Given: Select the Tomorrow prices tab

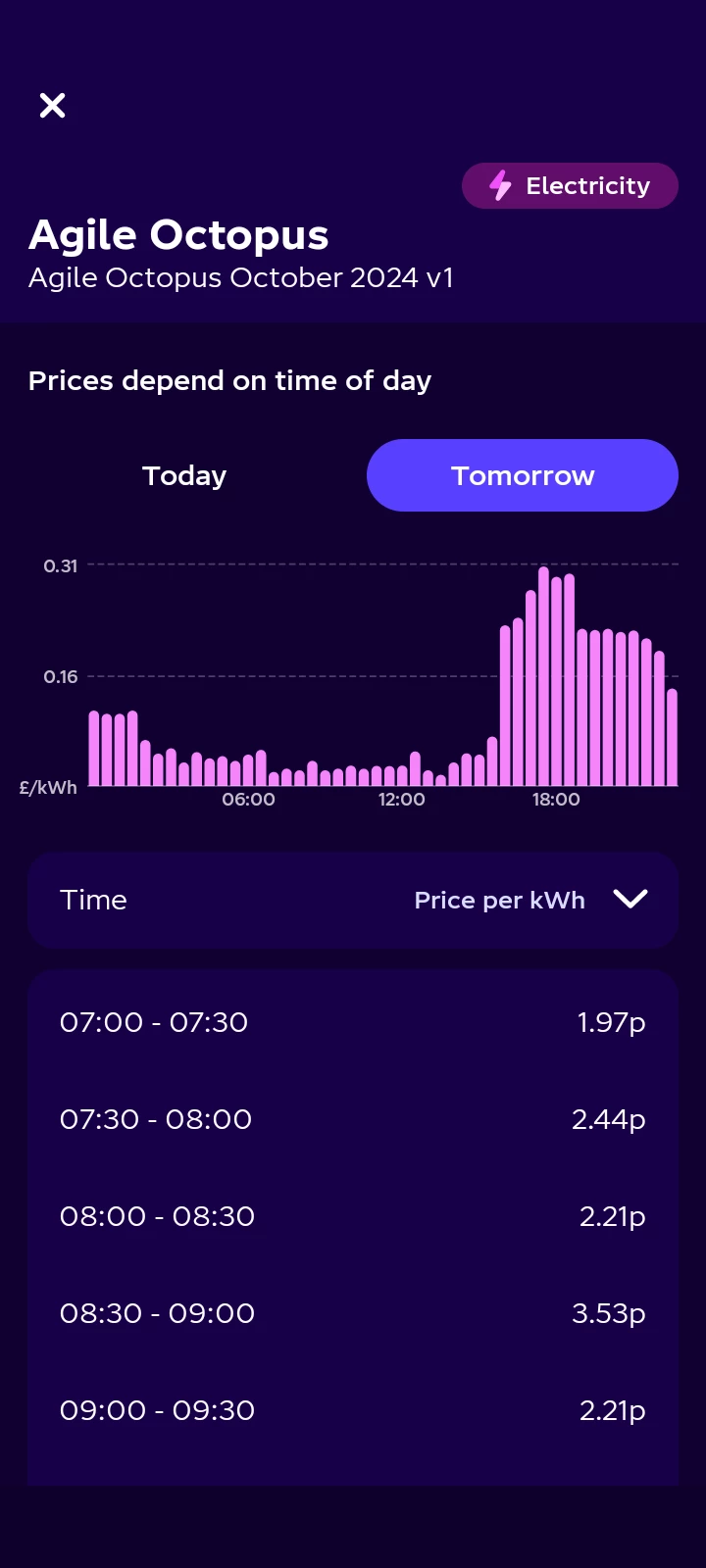Looking at the screenshot, I should [522, 476].
